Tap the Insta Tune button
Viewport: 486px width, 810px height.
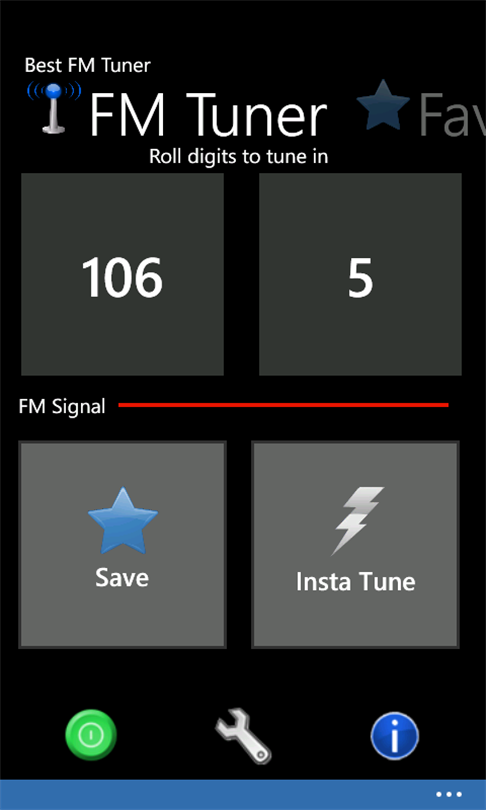(x=355, y=544)
